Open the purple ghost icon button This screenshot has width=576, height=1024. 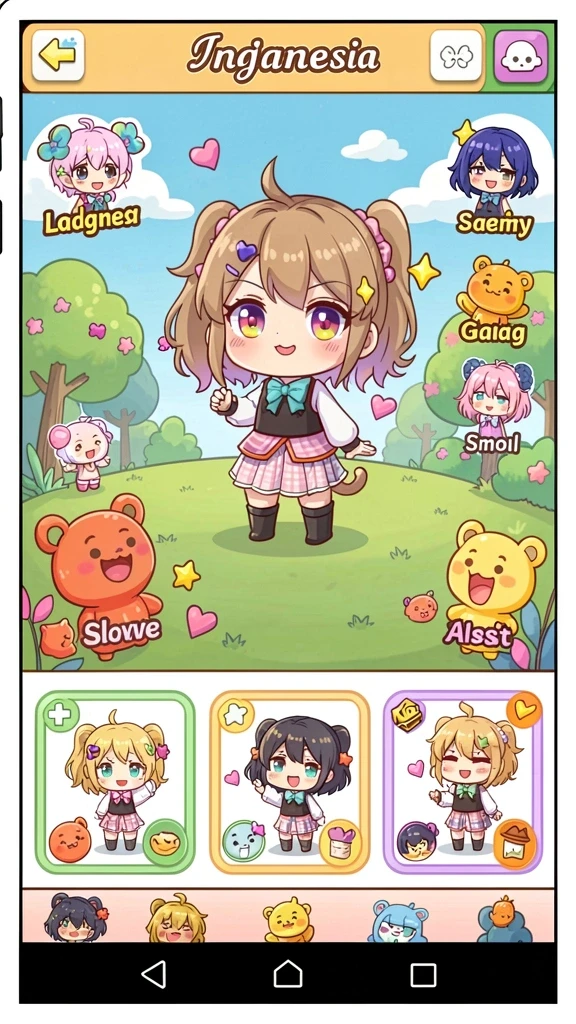point(520,56)
